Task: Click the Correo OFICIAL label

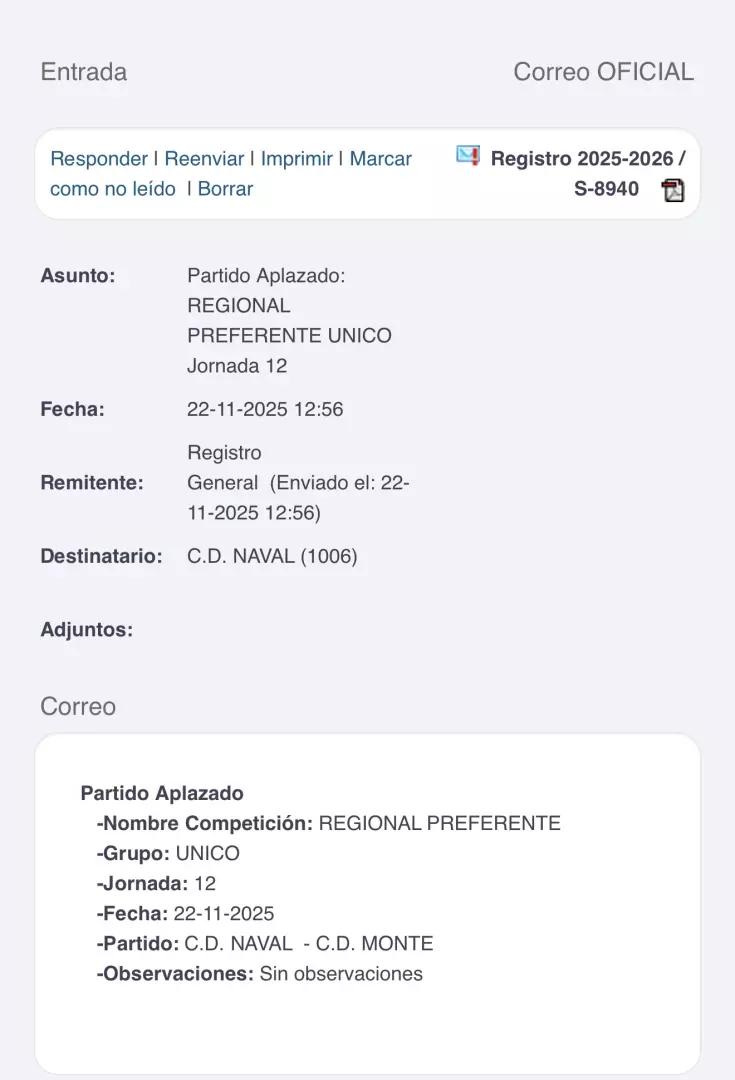Action: (603, 71)
